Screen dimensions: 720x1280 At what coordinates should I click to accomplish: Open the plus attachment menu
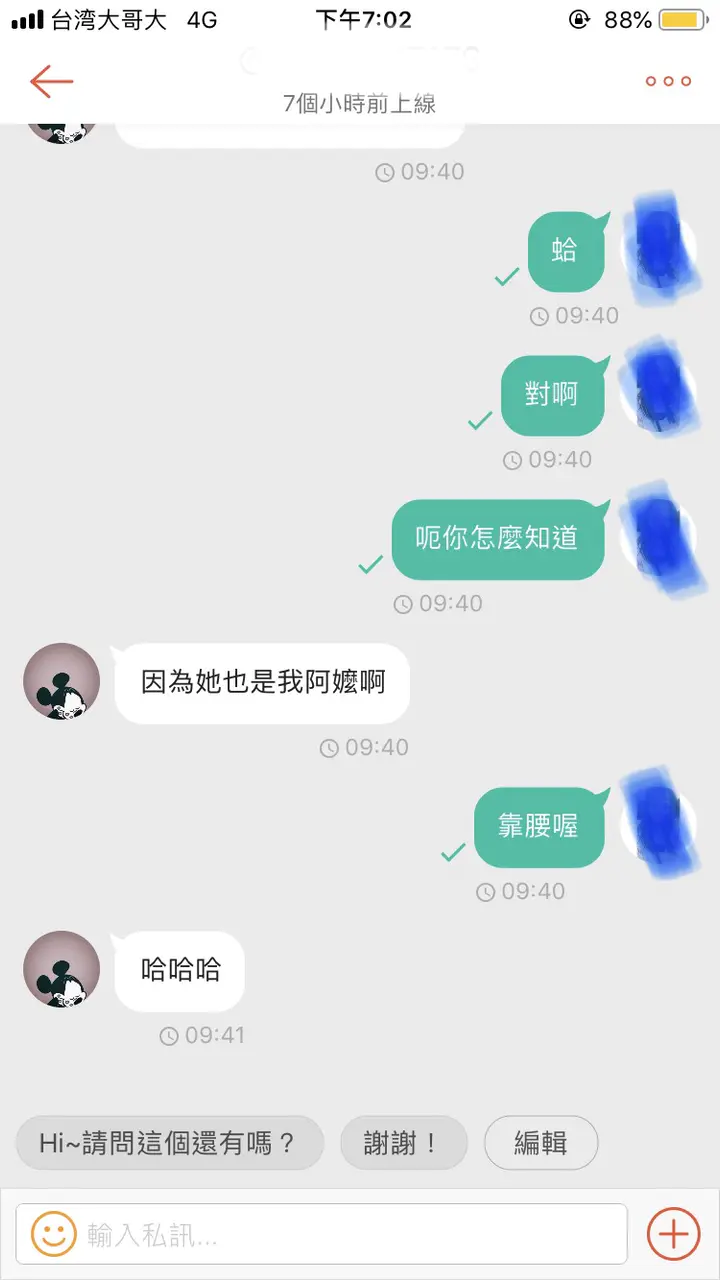pos(673,1234)
